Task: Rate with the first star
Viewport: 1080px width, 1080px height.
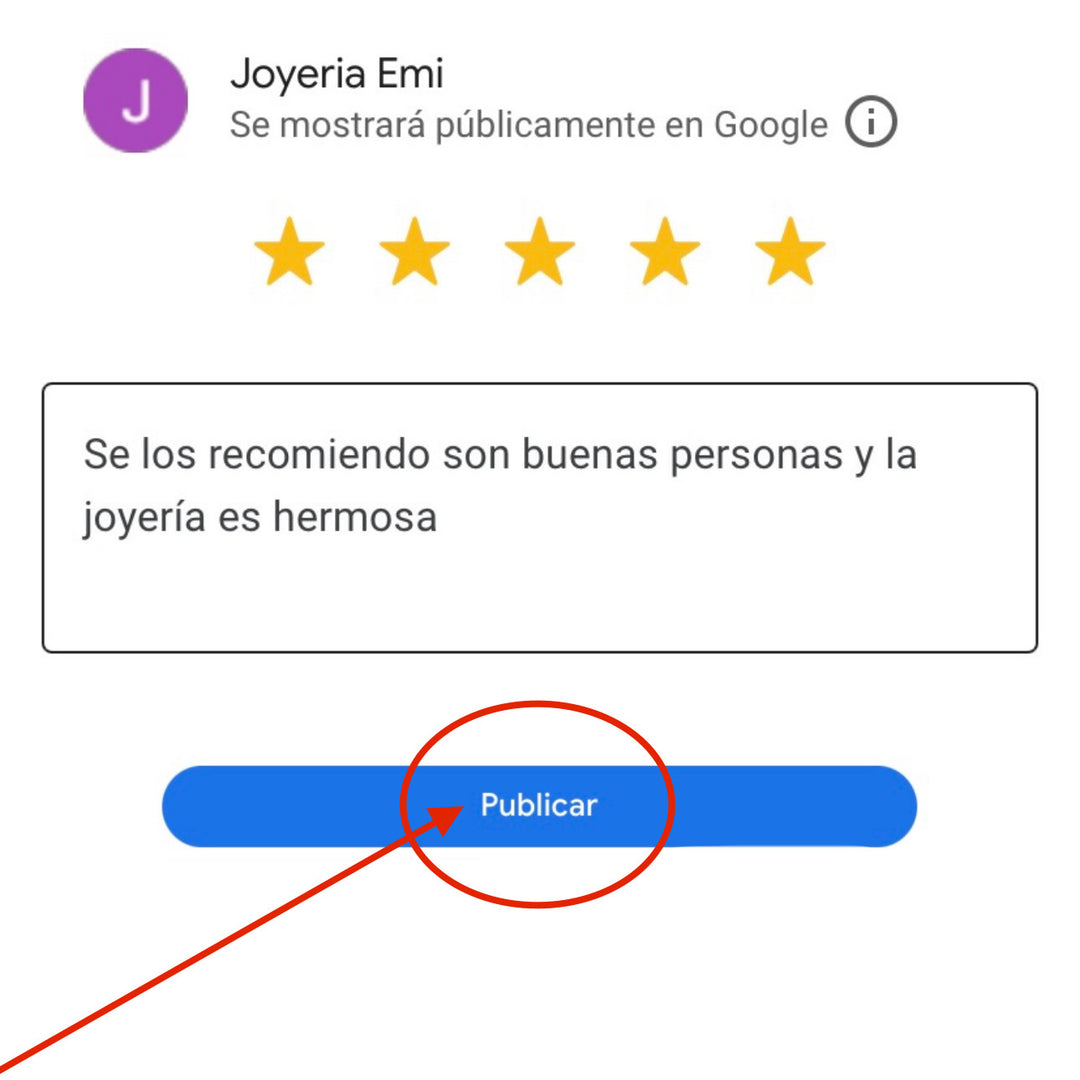Action: (x=289, y=251)
